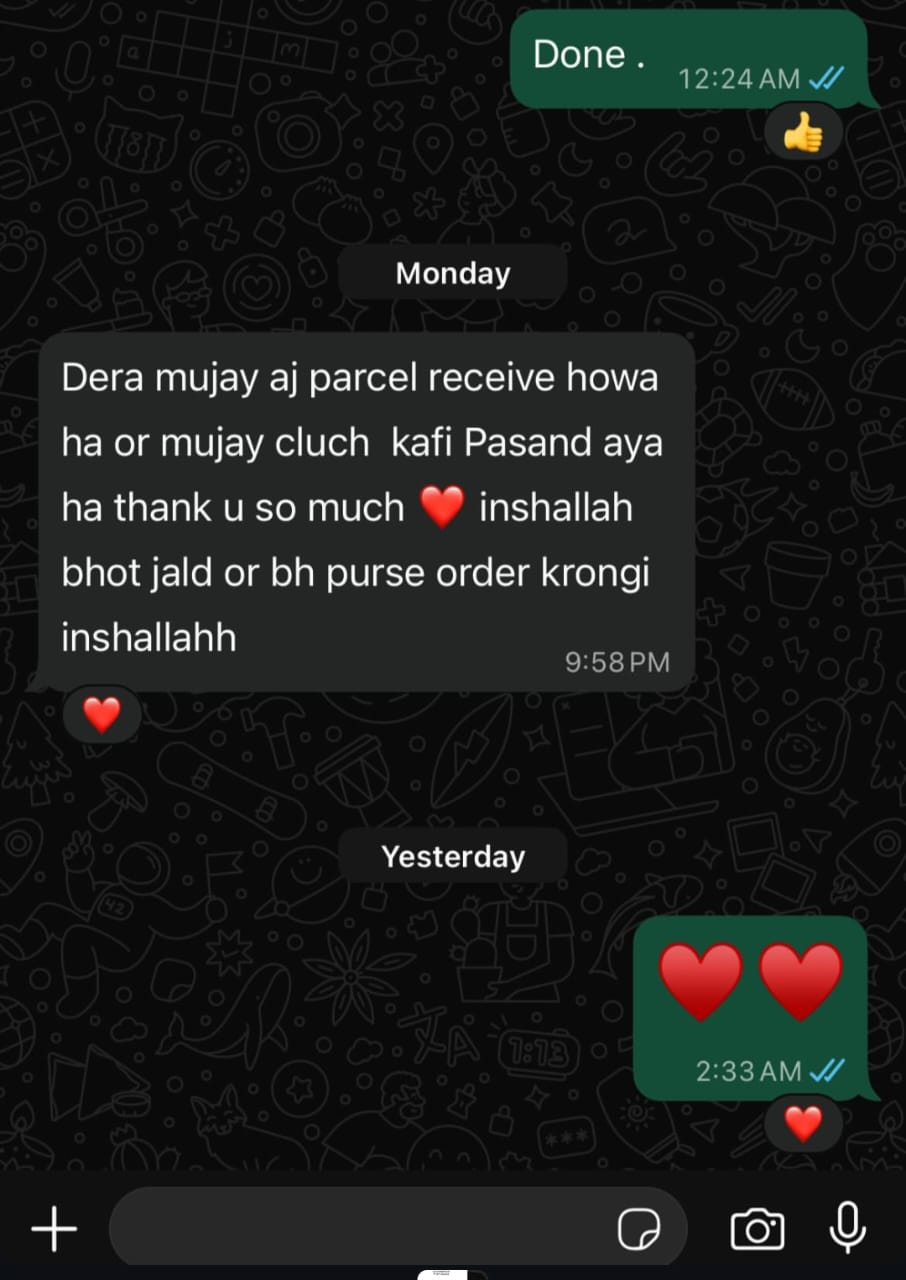The width and height of the screenshot is (906, 1280).
Task: View heart reaction under the two-hearts message
Action: coord(803,1123)
